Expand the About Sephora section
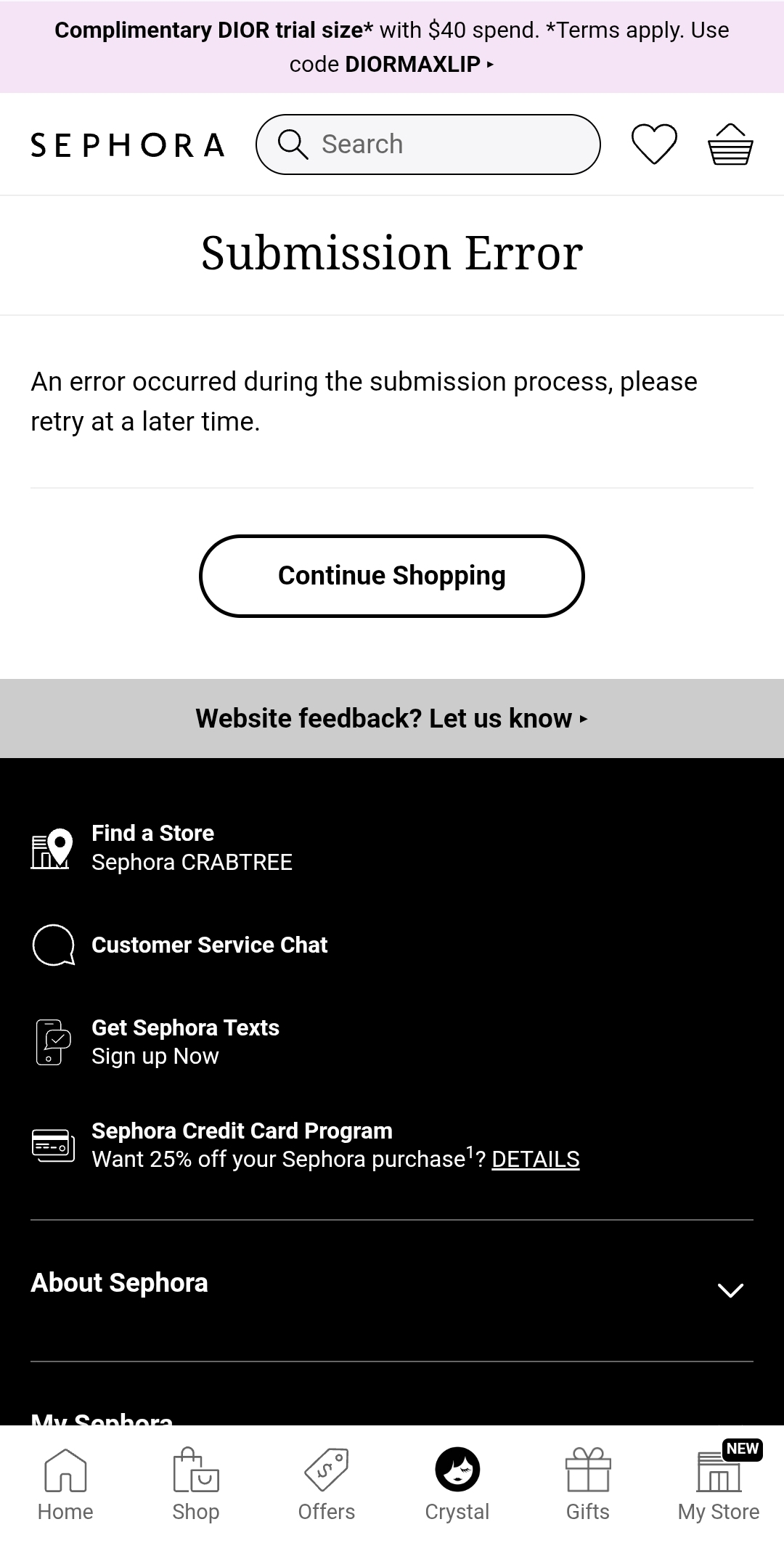 (x=392, y=1284)
